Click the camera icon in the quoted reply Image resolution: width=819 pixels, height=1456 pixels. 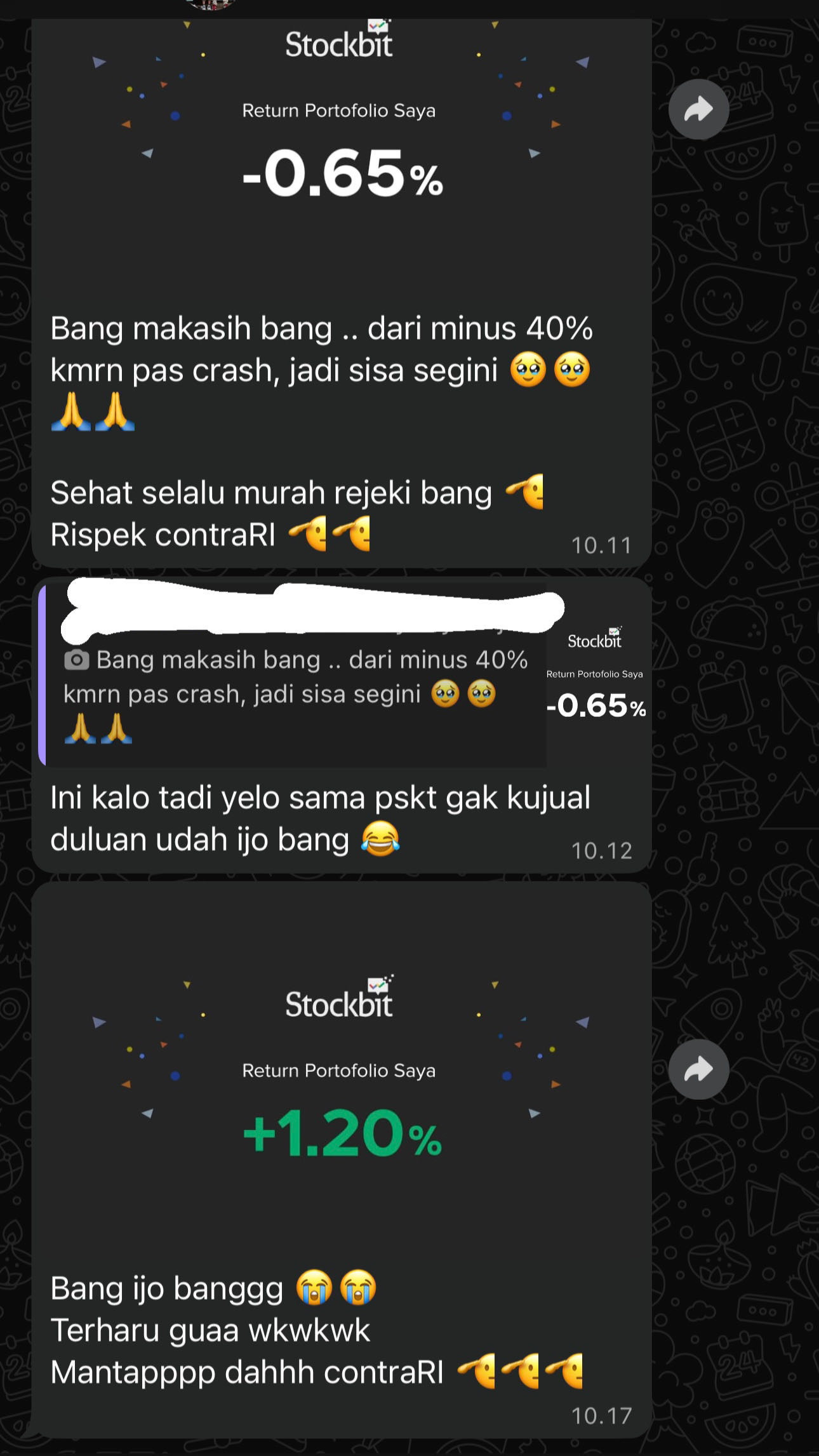click(x=76, y=660)
